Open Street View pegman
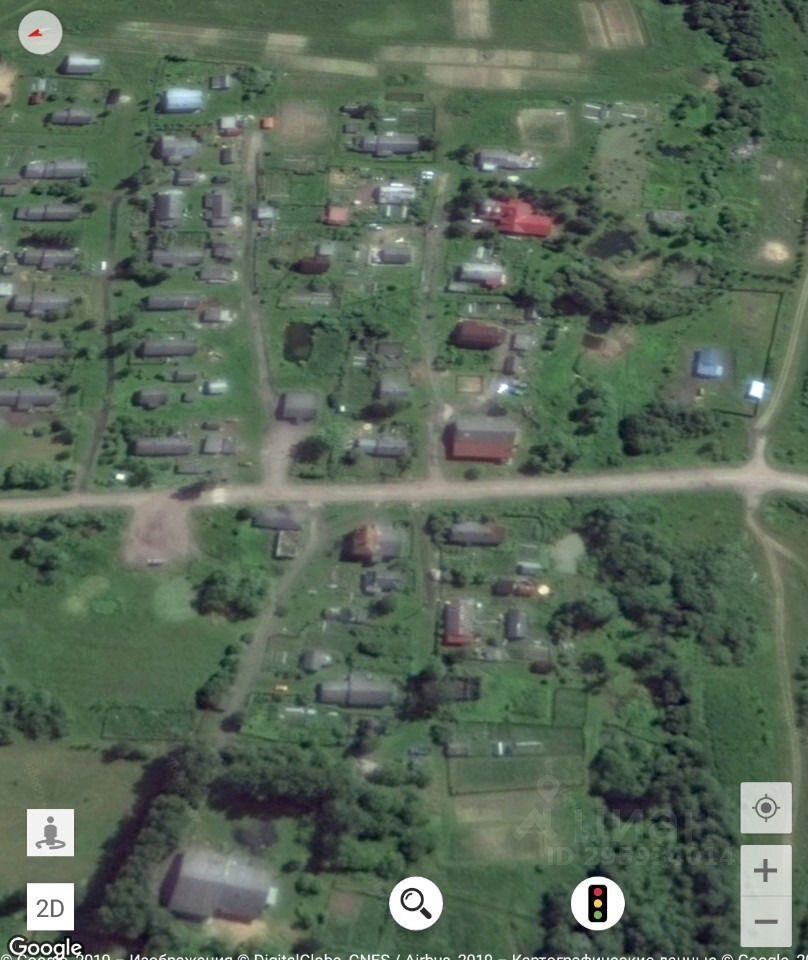This screenshot has height=960, width=808. (x=51, y=832)
